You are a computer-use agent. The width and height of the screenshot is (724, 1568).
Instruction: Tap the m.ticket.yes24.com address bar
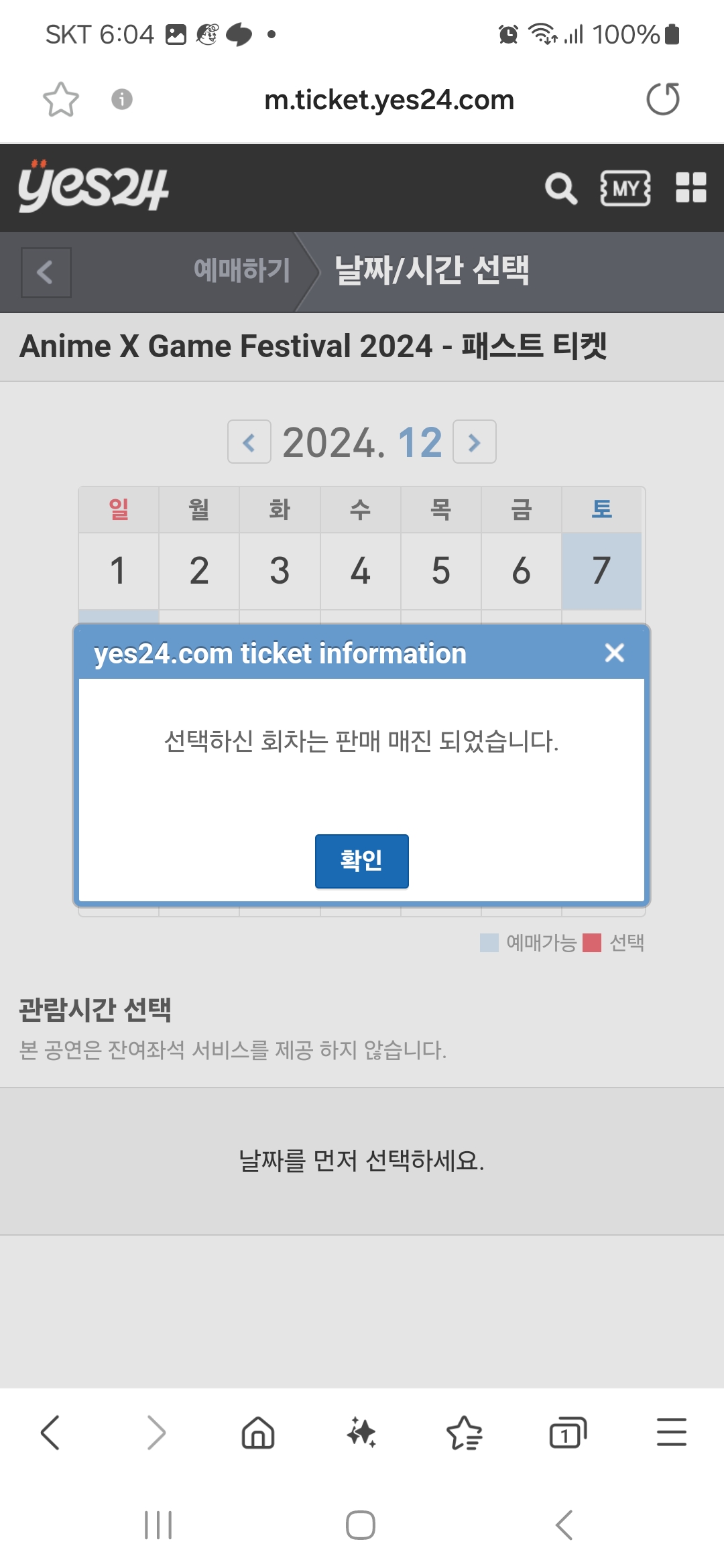(389, 100)
